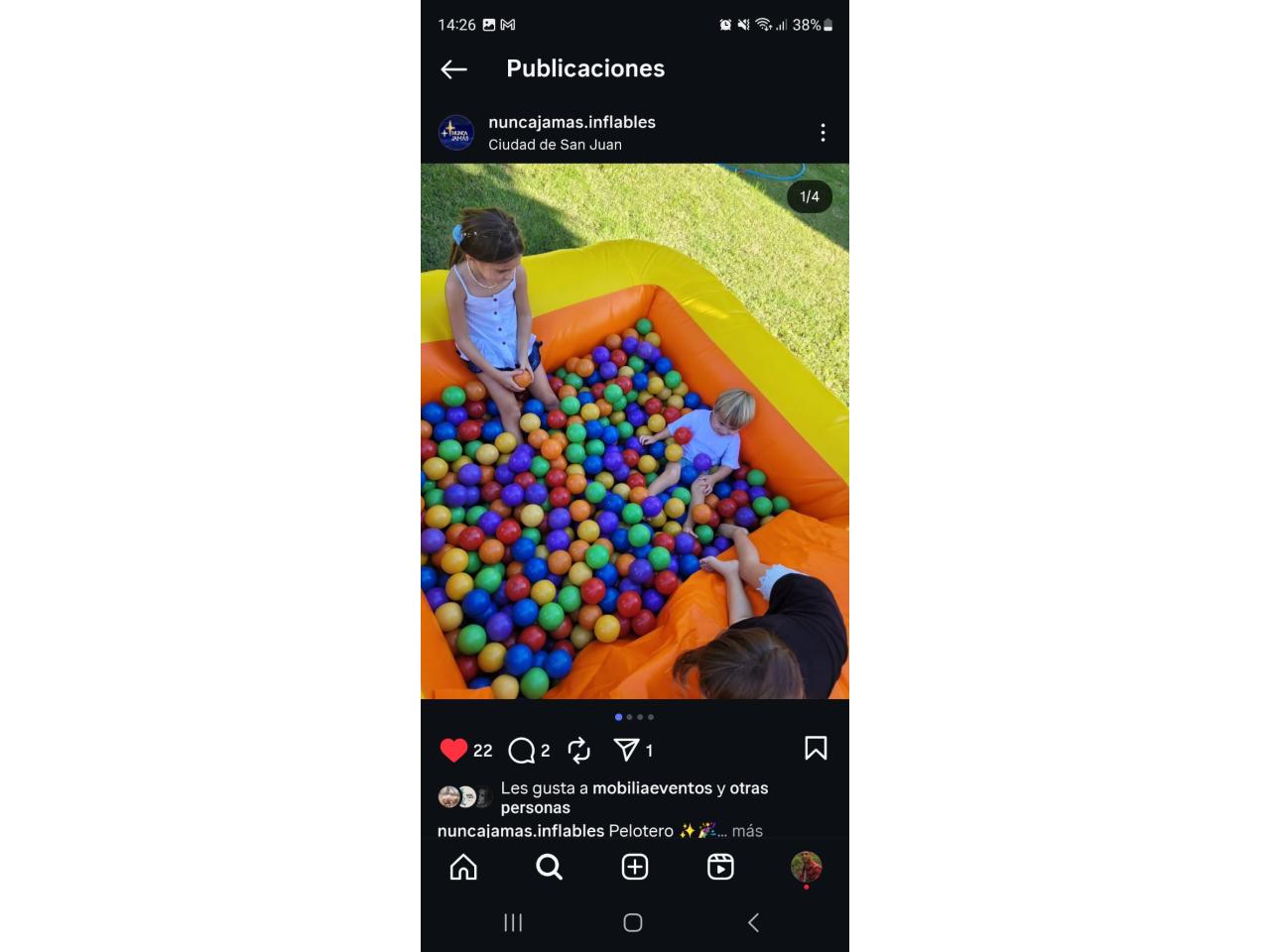The width and height of the screenshot is (1270, 952).
Task: Expand the caption with "más"
Action: 747,831
